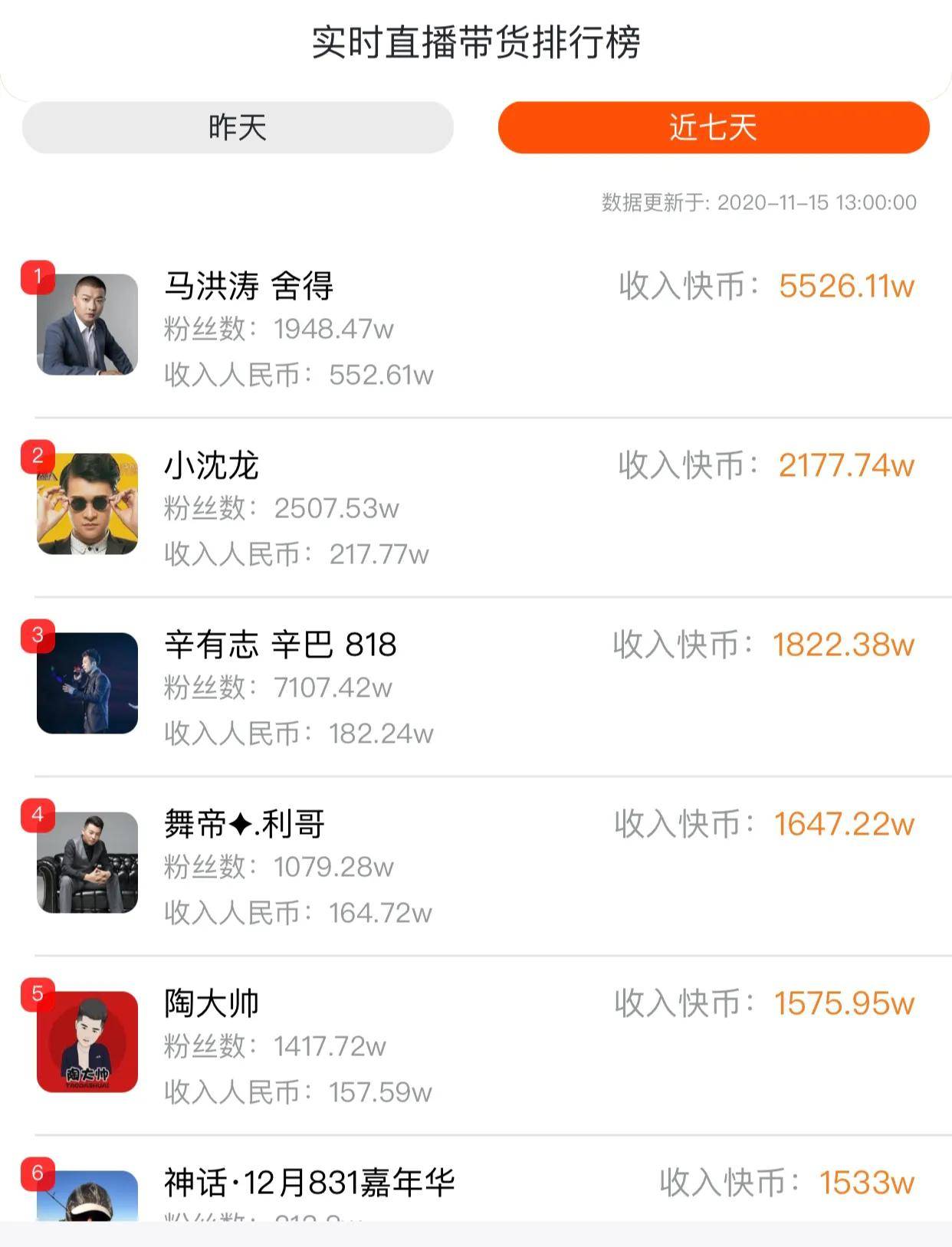952x1247 pixels.
Task: Select the 实时直播带货排行榜 title
Action: coord(475,43)
